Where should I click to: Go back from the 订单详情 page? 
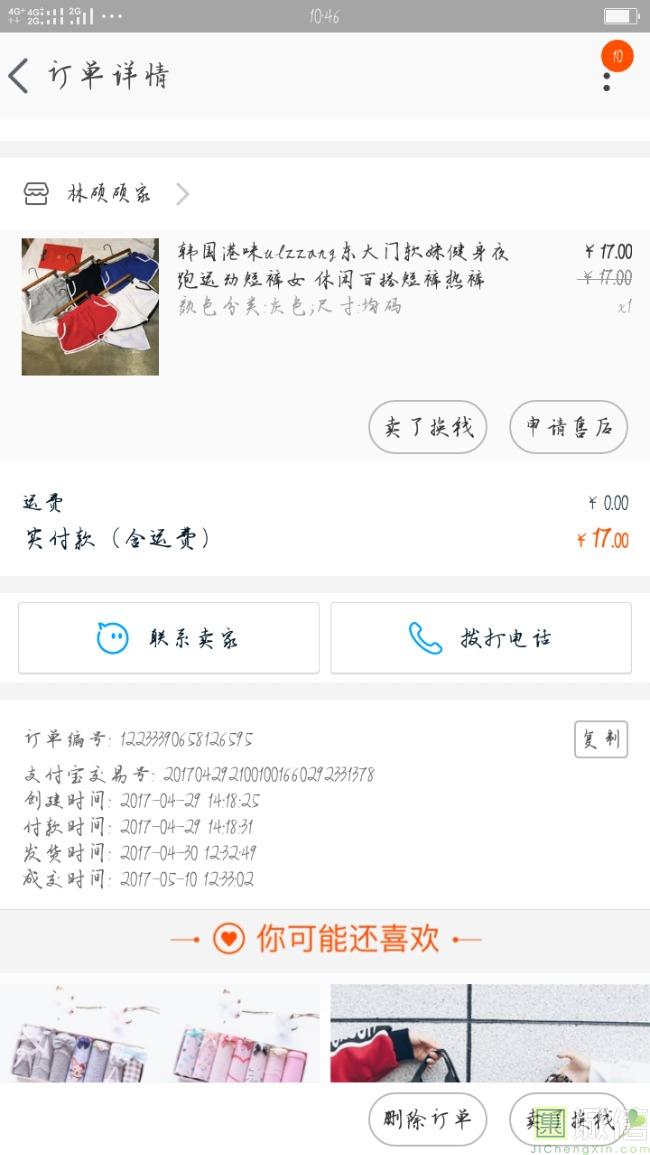coord(20,76)
